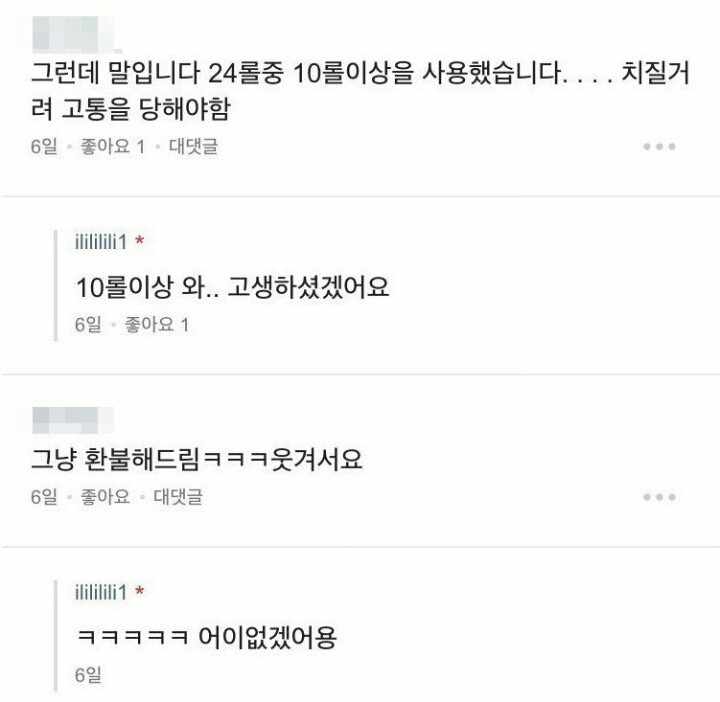Reply to the 그냥 환불해드림 comment
720x702 pixels.
178,497
